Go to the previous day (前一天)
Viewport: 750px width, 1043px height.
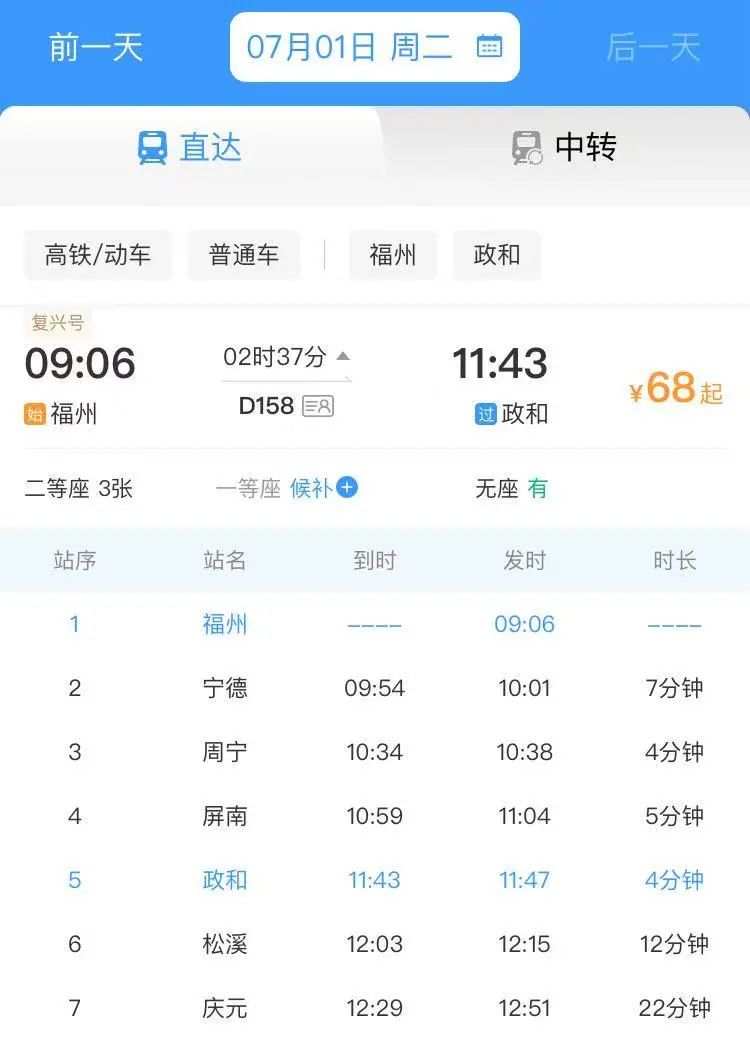(96, 47)
